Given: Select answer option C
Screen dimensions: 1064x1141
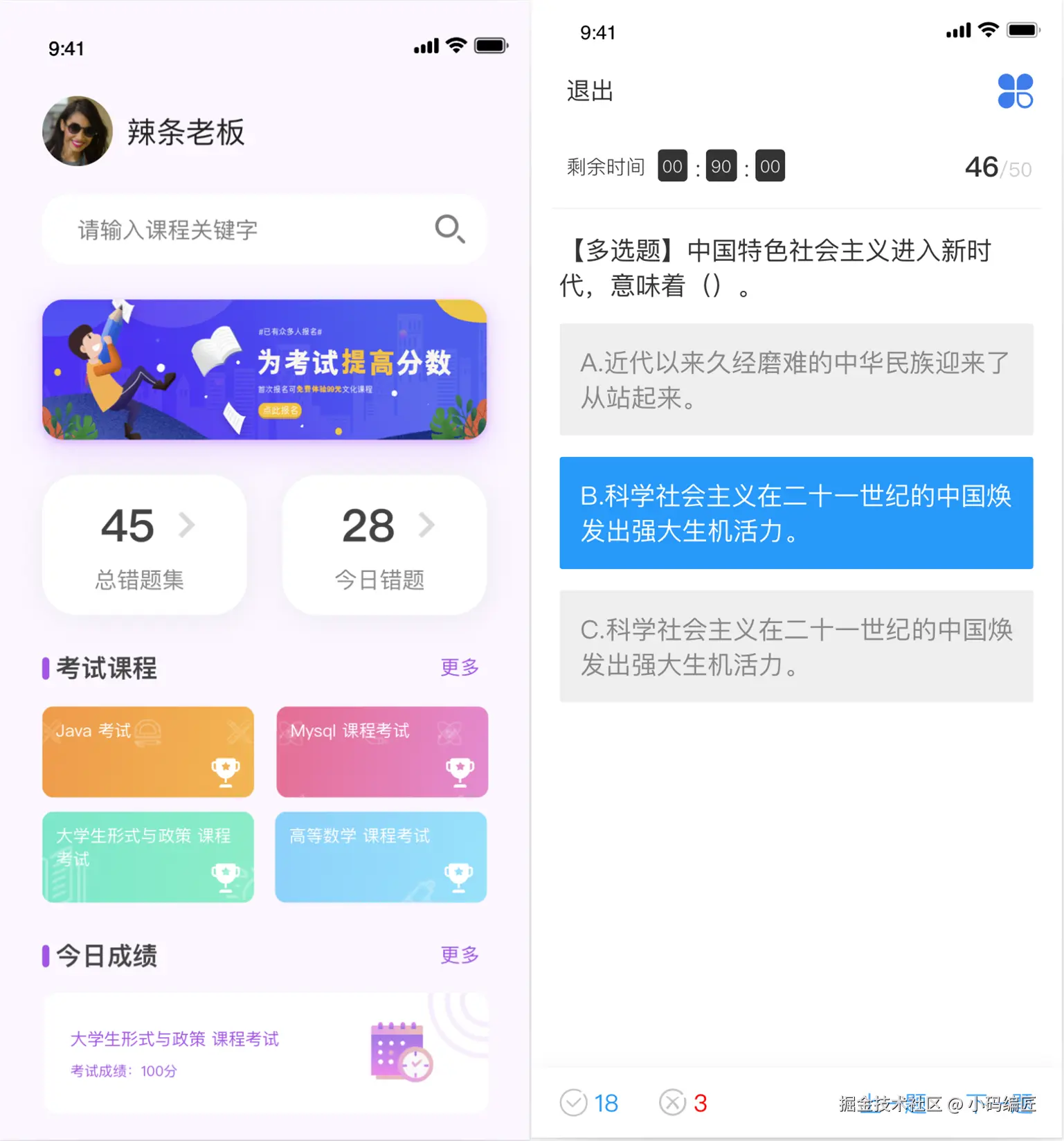Looking at the screenshot, I should coord(796,647).
